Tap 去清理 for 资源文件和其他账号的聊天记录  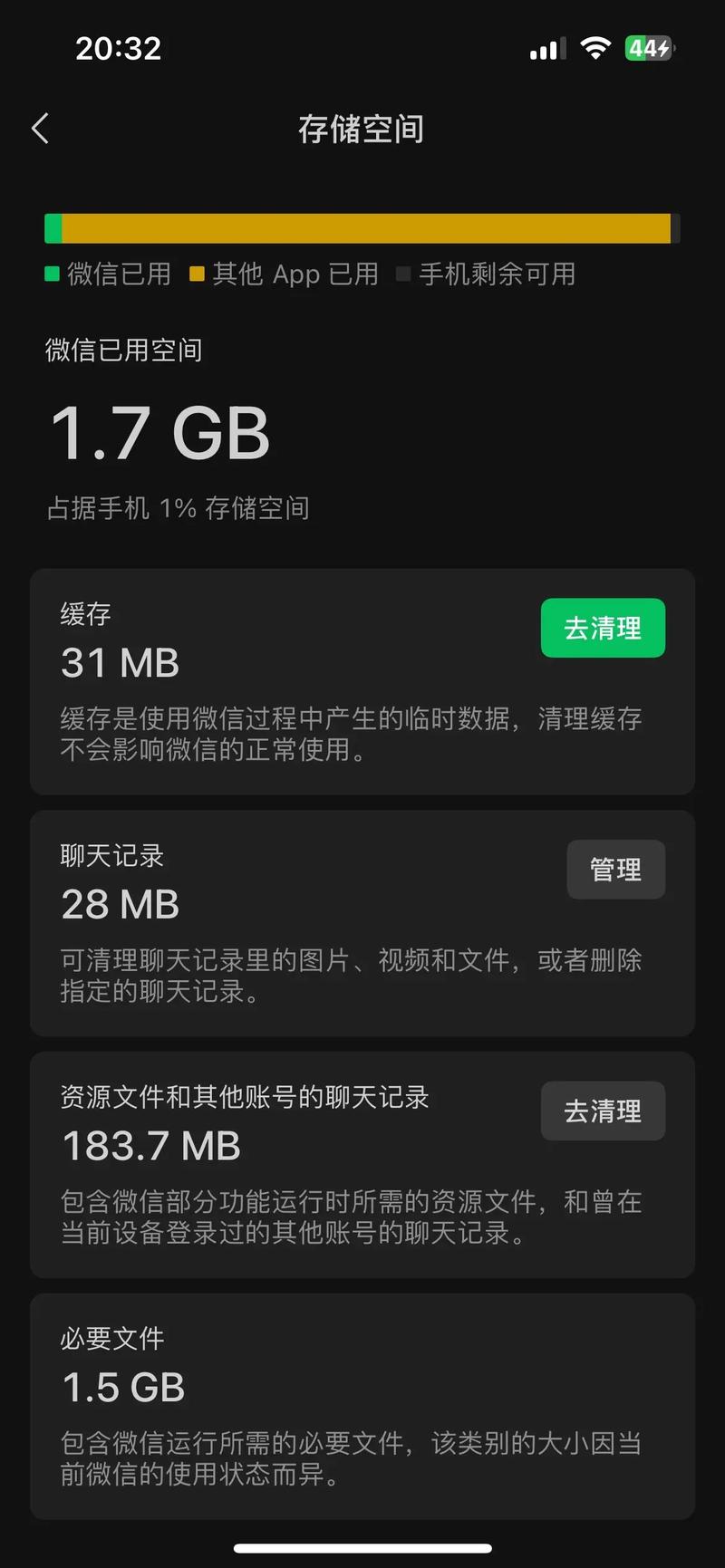[603, 1111]
